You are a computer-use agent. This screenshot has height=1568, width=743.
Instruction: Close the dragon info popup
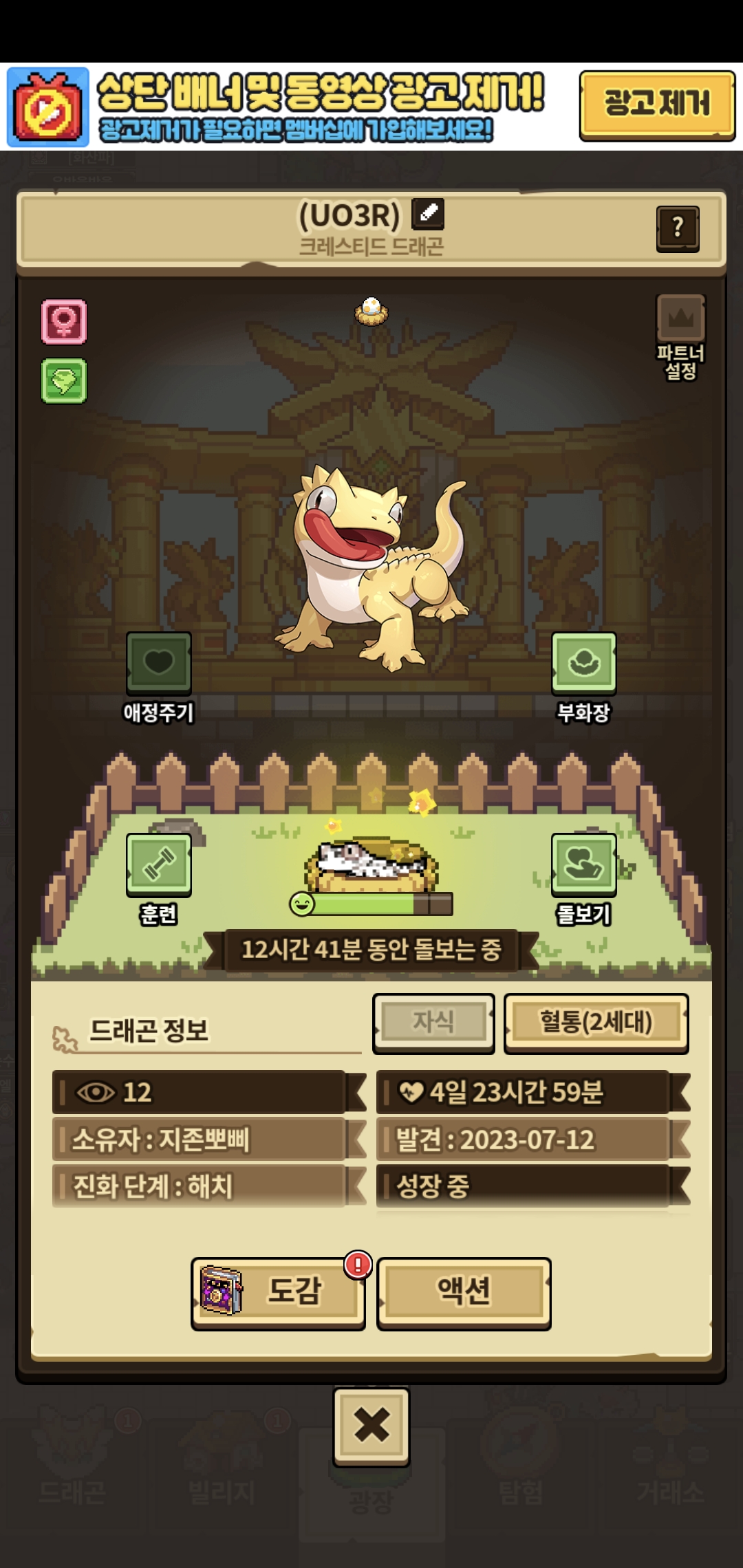(371, 1426)
